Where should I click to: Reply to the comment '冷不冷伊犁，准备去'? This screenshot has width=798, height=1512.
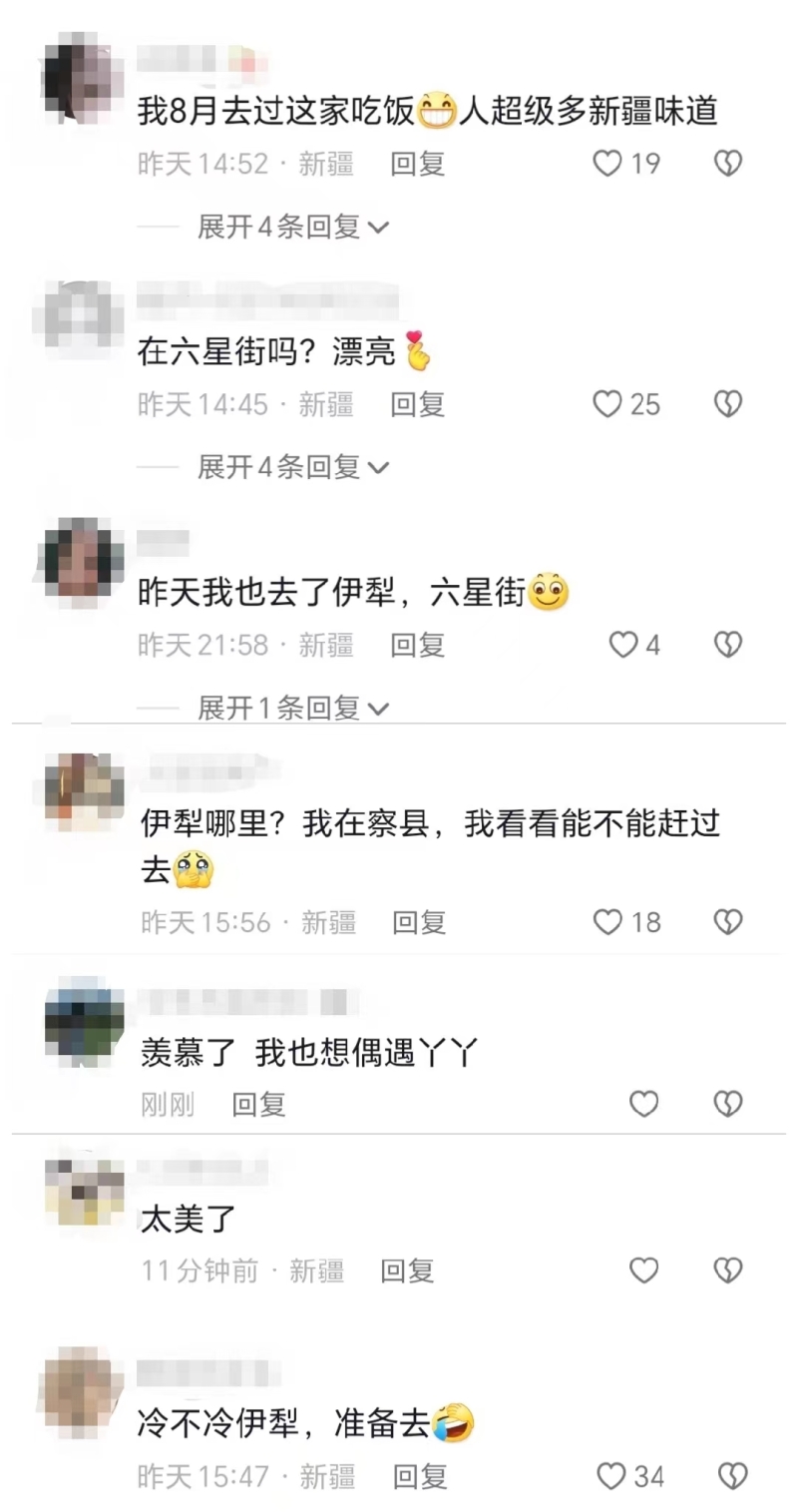[419, 1476]
